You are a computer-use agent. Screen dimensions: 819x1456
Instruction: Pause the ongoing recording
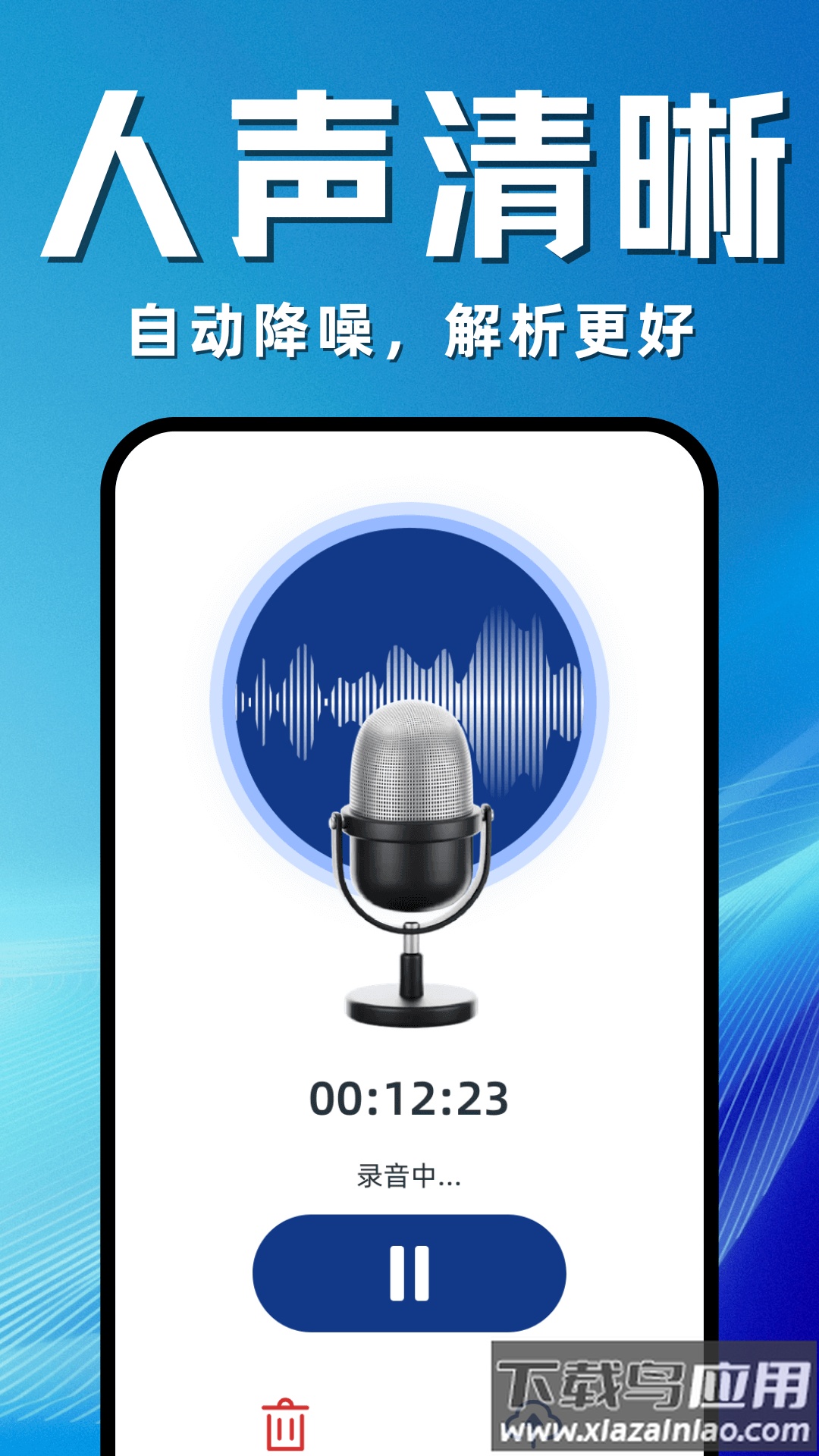coord(409,1274)
